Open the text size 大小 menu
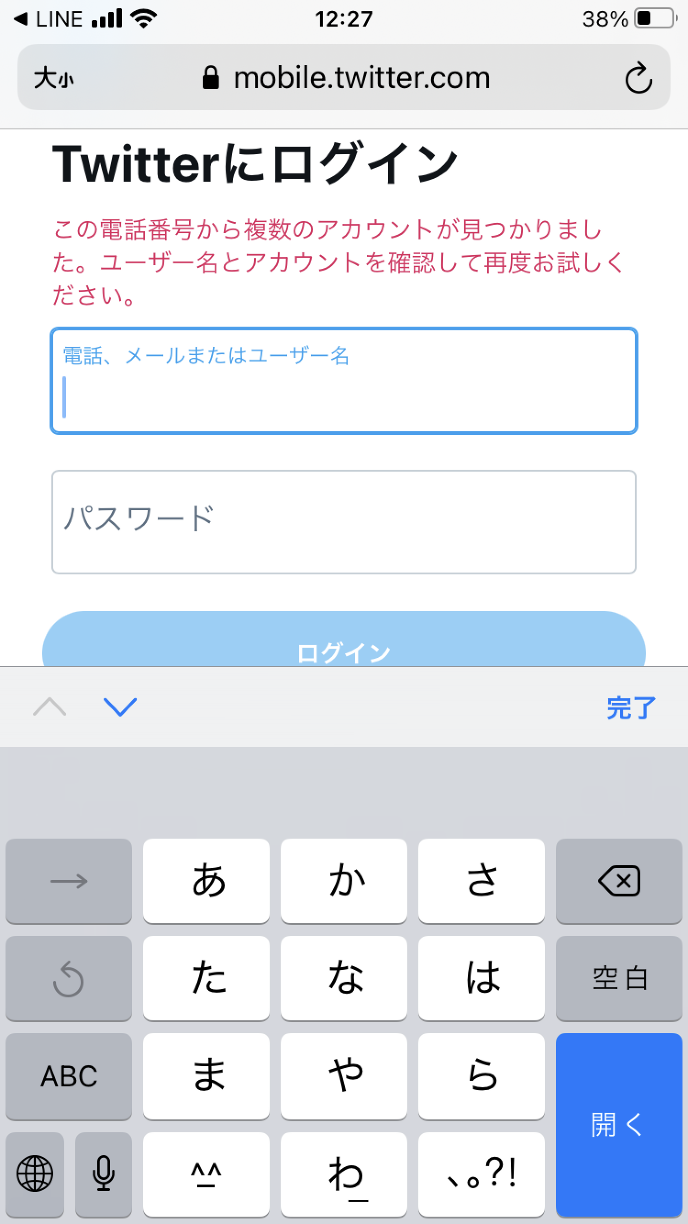This screenshot has height=1224, width=688. coord(54,78)
